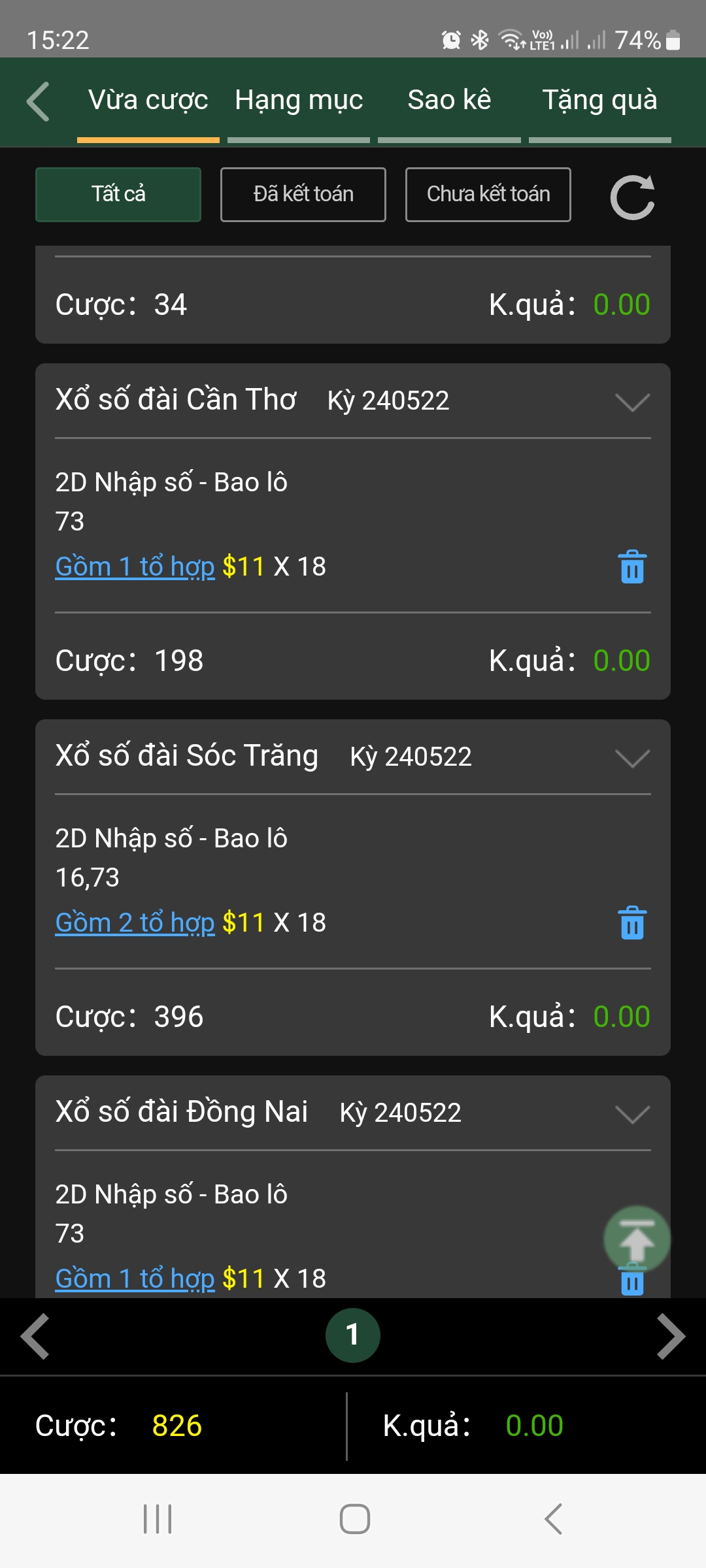This screenshot has width=706, height=1568.
Task: Show Đã kết toán bets
Action: [x=303, y=195]
